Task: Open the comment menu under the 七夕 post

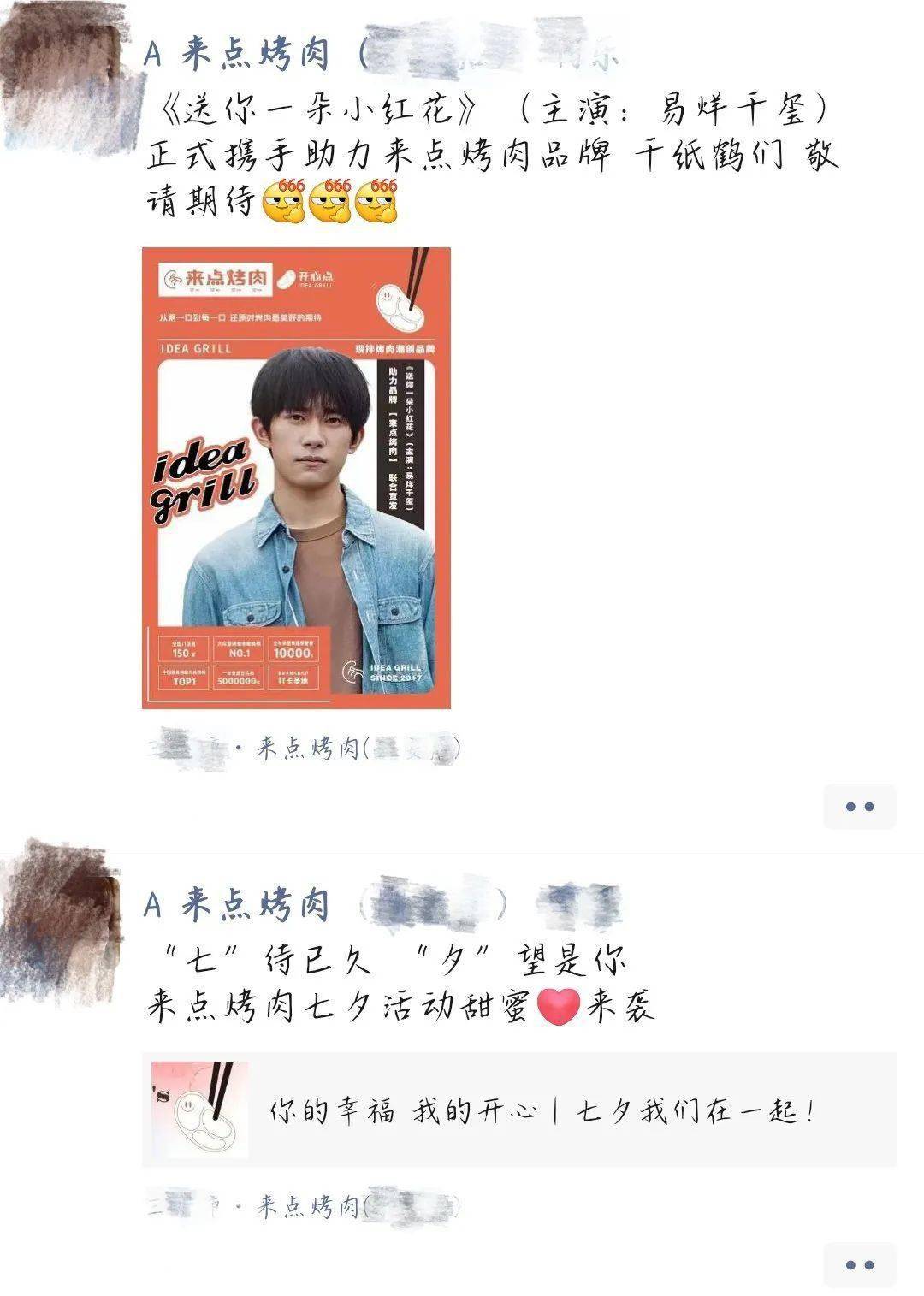Action: (859, 1264)
